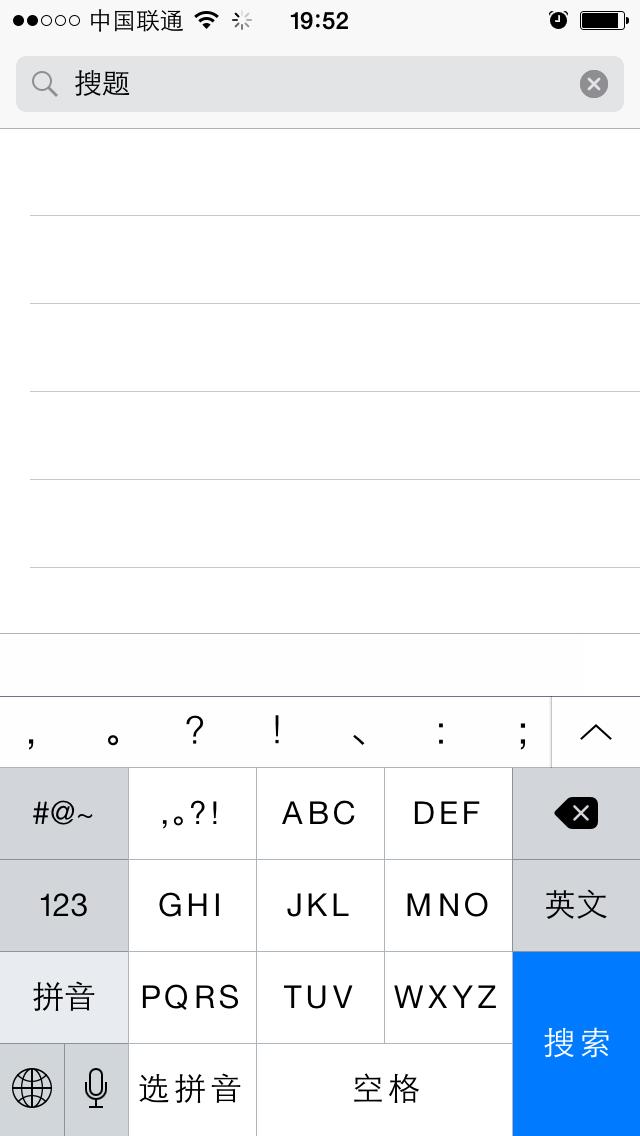
Task: Tap the GHI key
Action: (x=192, y=905)
